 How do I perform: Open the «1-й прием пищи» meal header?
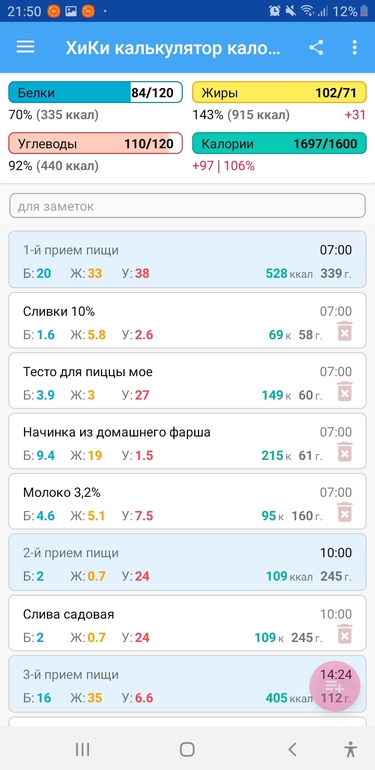point(188,259)
